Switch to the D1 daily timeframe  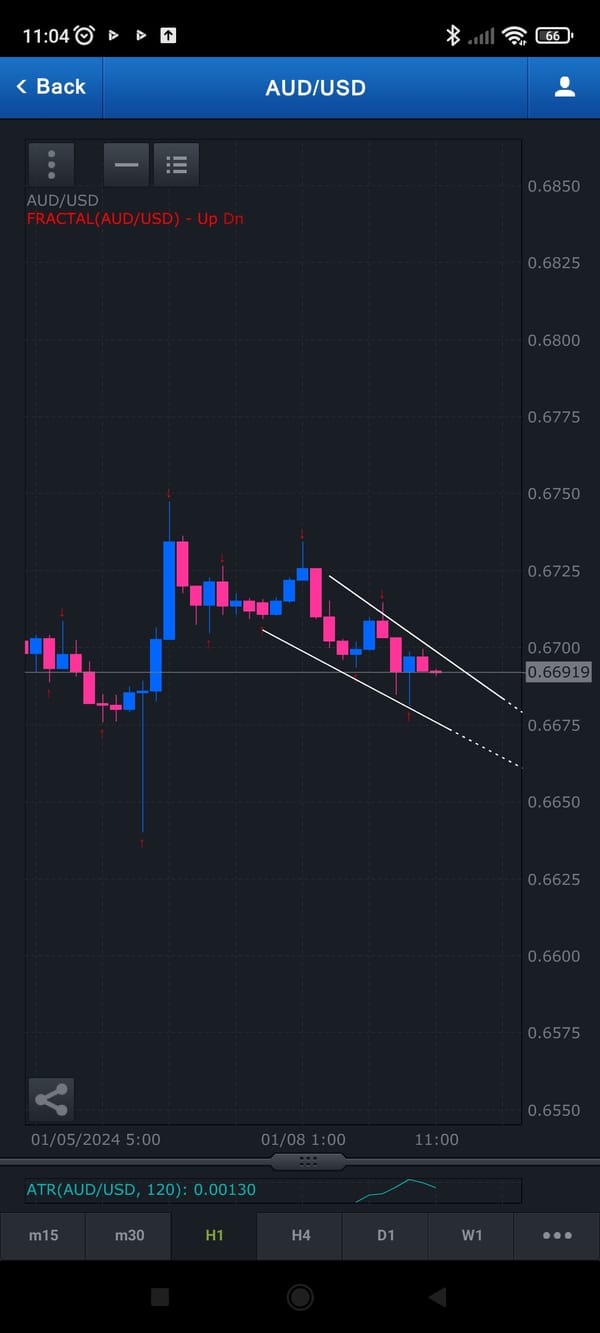coord(386,1235)
